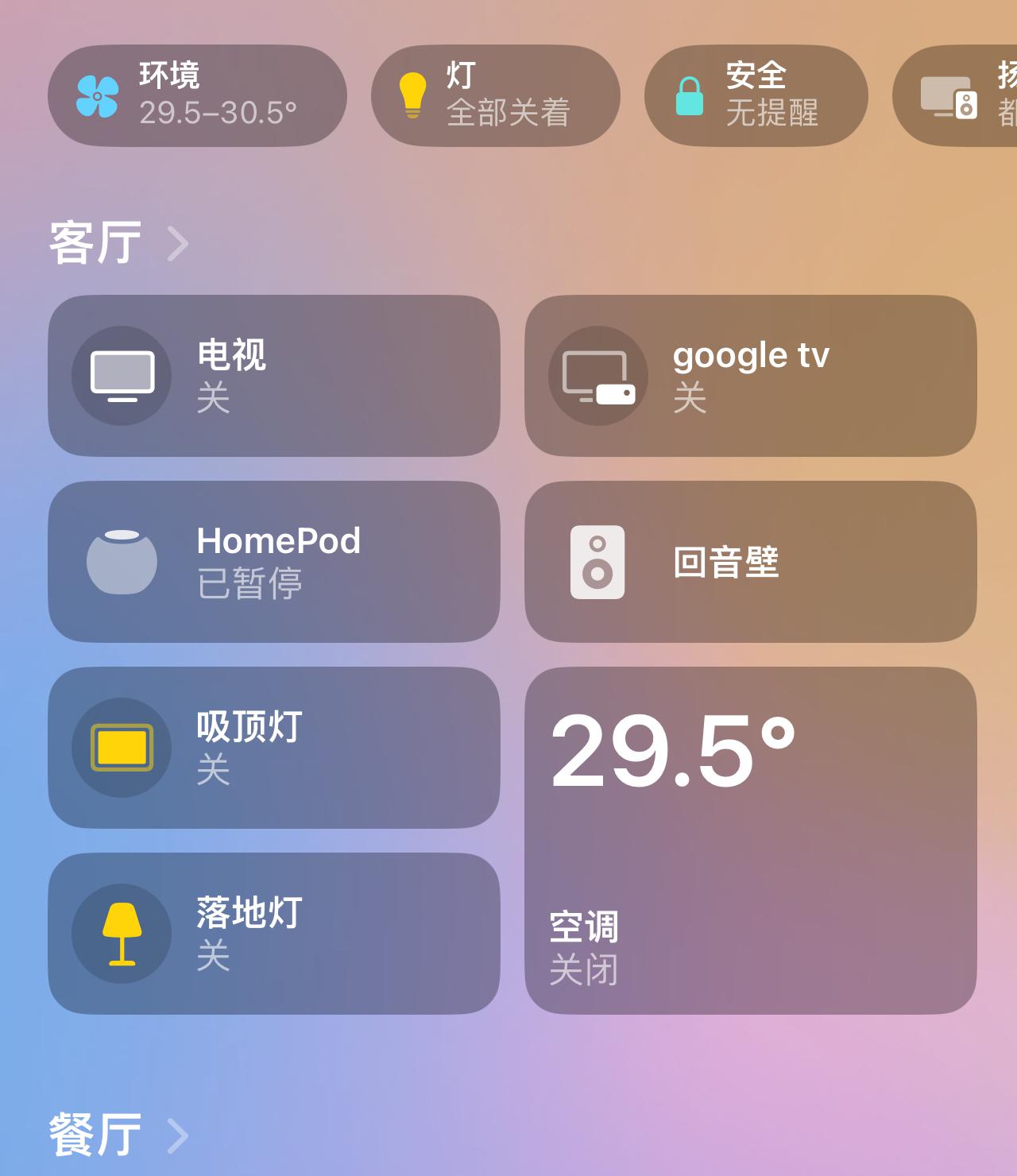Turn on the 吸顶灯 ceiling light
Image resolution: width=1017 pixels, height=1176 pixels.
point(122,748)
